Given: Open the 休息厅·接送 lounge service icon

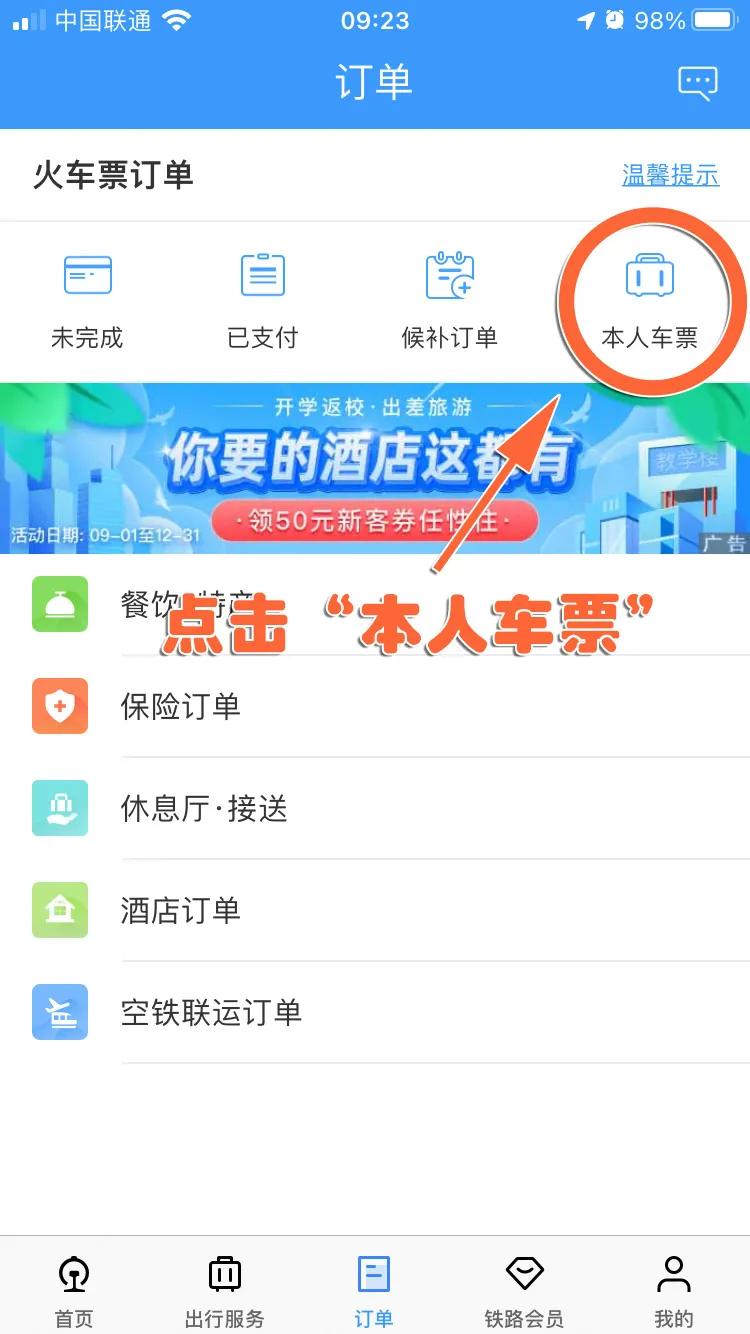Looking at the screenshot, I should pos(59,808).
